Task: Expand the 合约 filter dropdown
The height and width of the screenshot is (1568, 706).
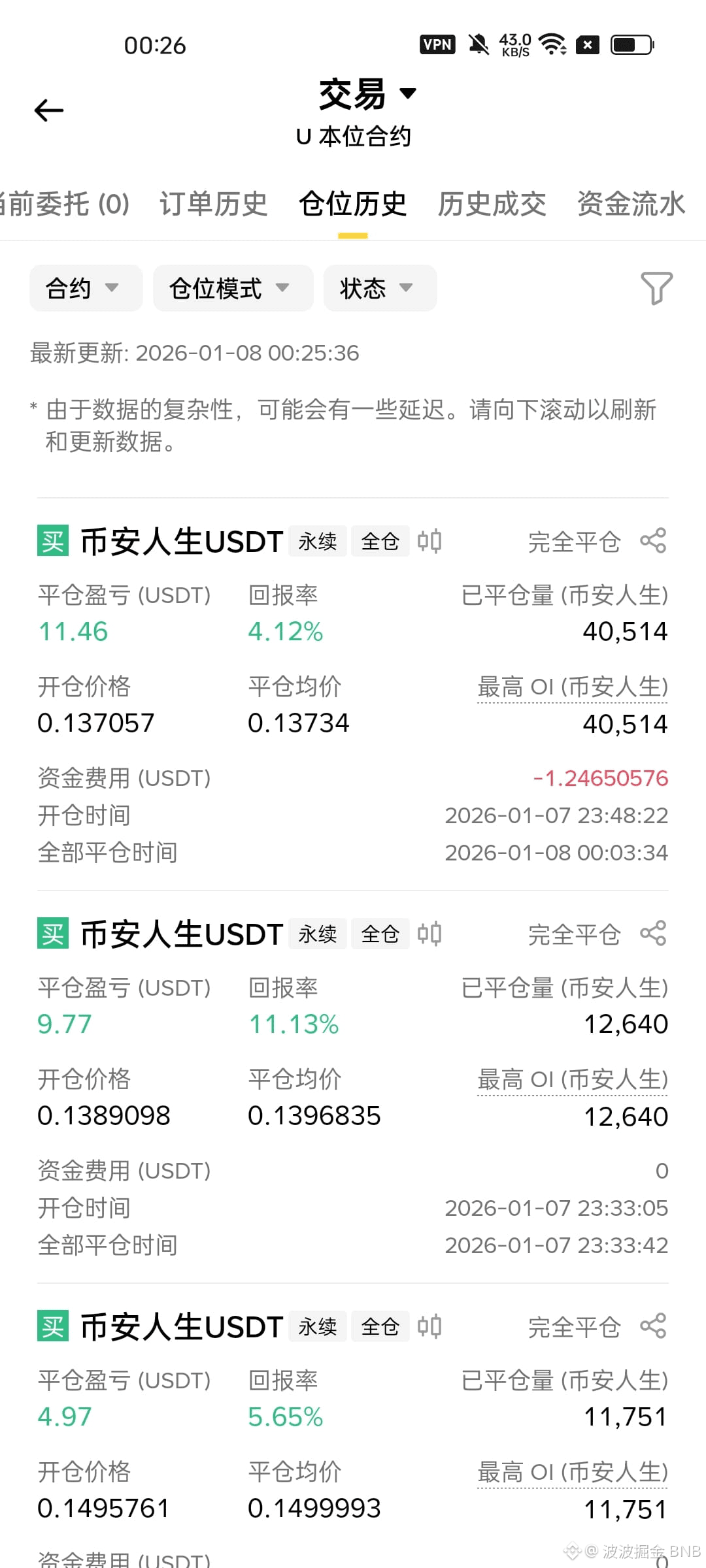Action: (86, 288)
